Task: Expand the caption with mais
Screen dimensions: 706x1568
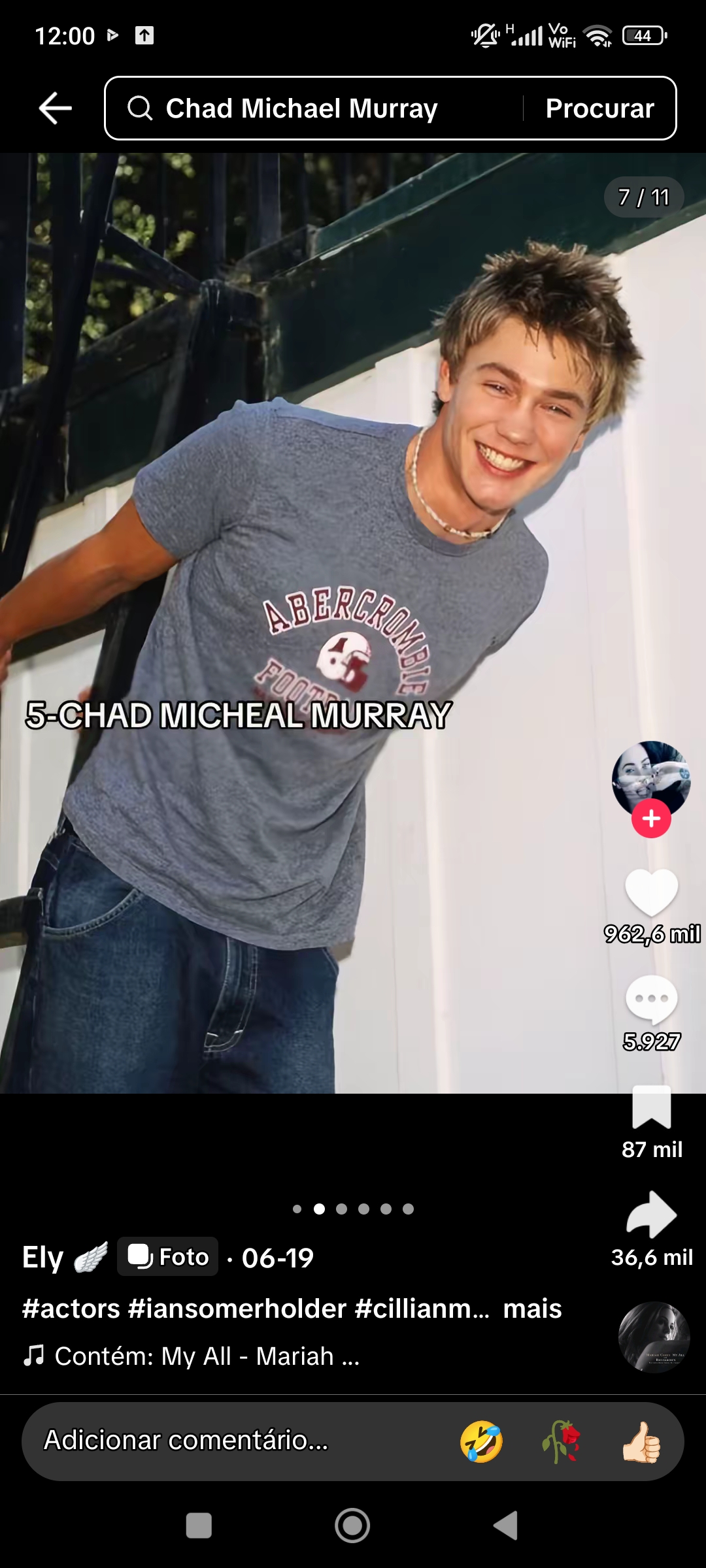Action: [532, 1309]
